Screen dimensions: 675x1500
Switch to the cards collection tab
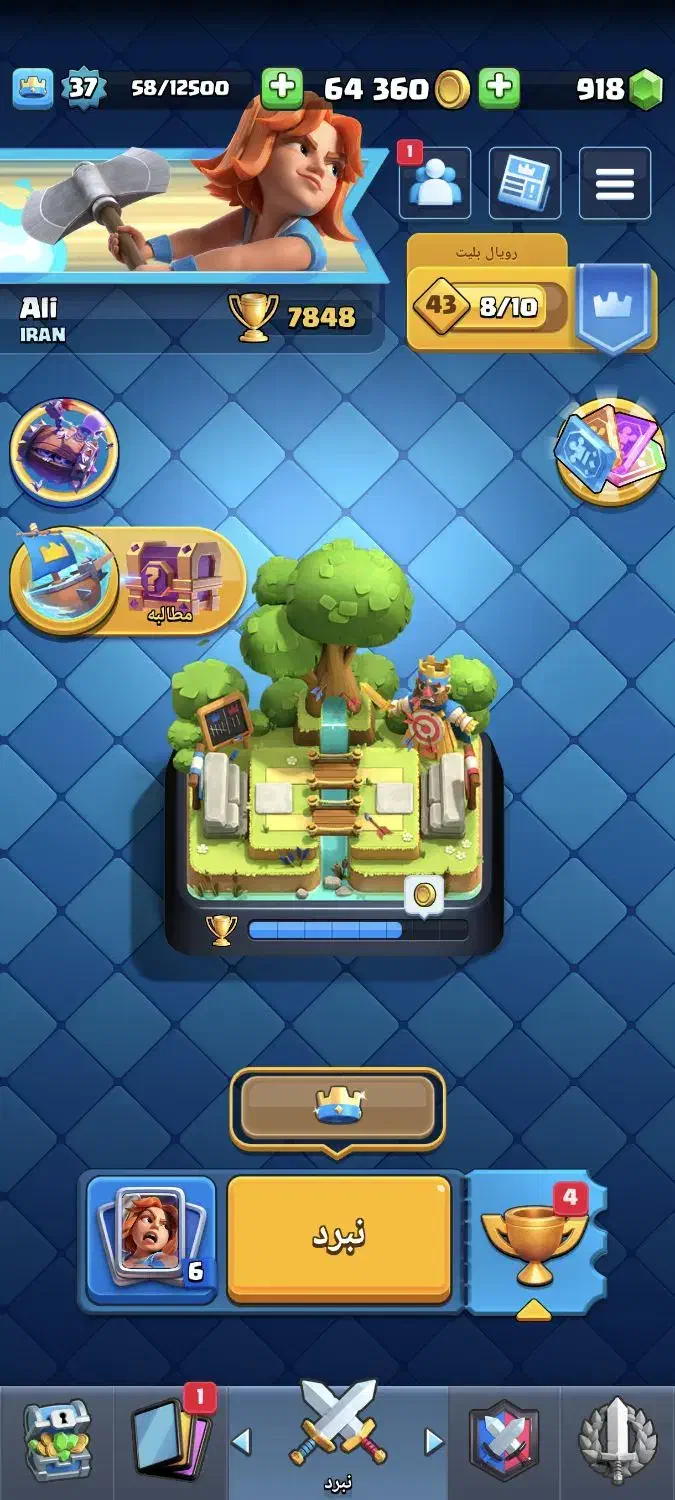tap(170, 1441)
